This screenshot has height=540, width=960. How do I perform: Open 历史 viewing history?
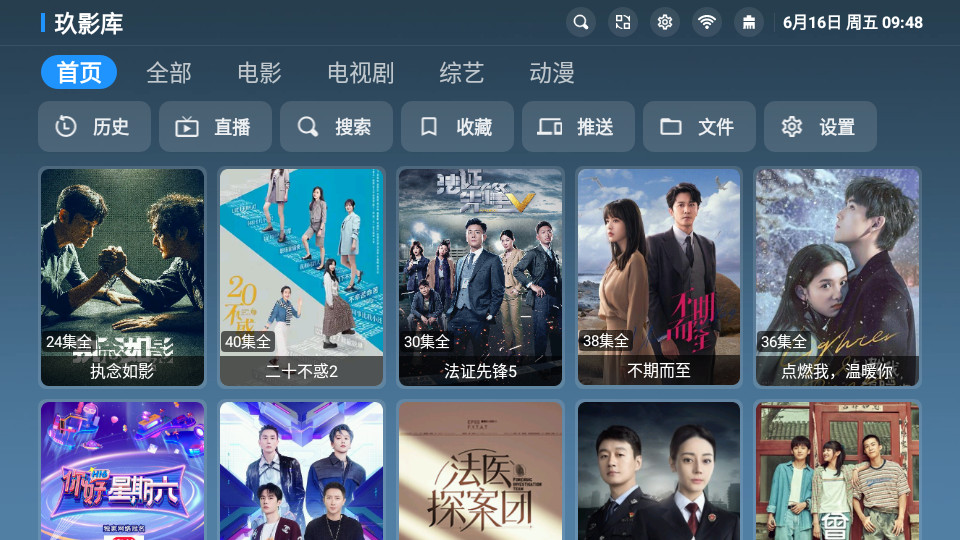(x=94, y=127)
